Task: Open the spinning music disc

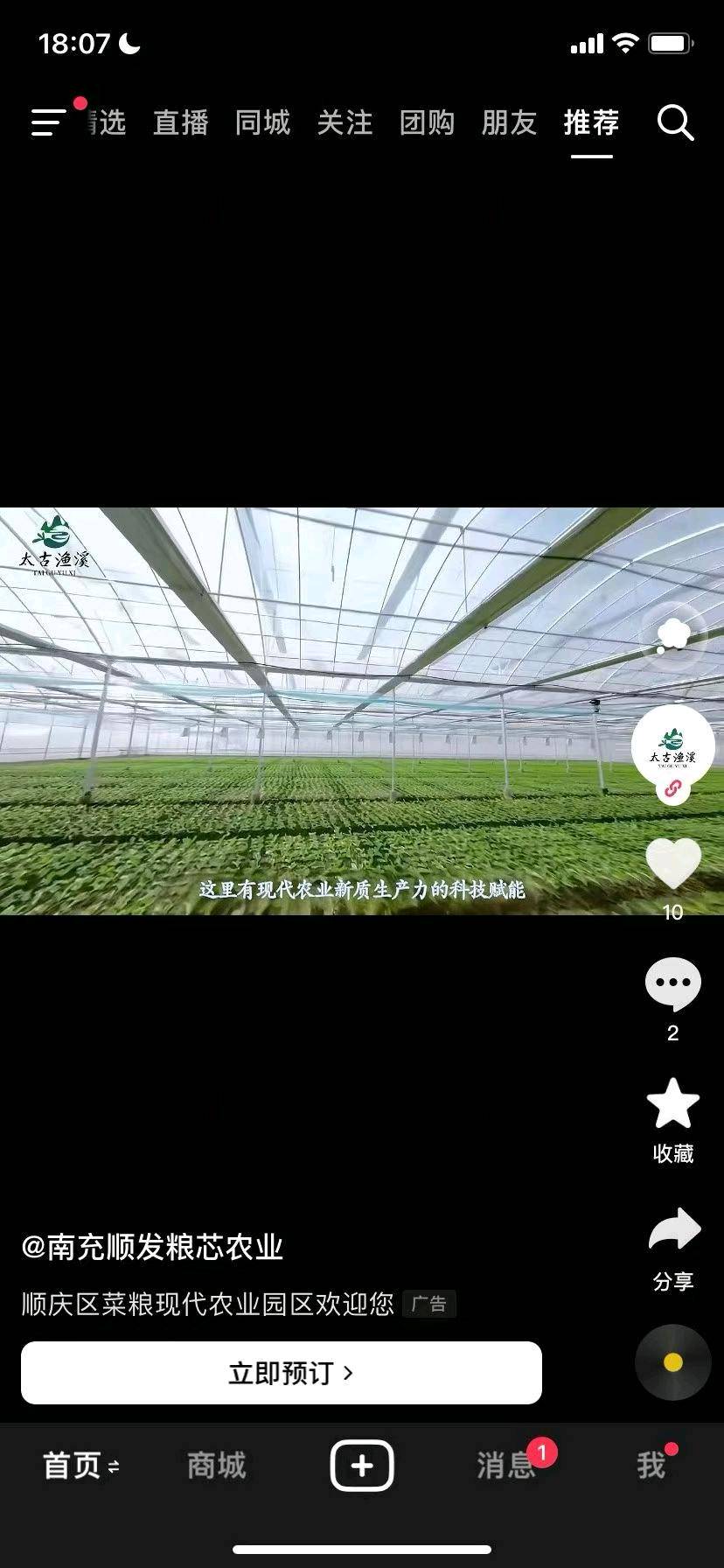Action: (672, 1362)
